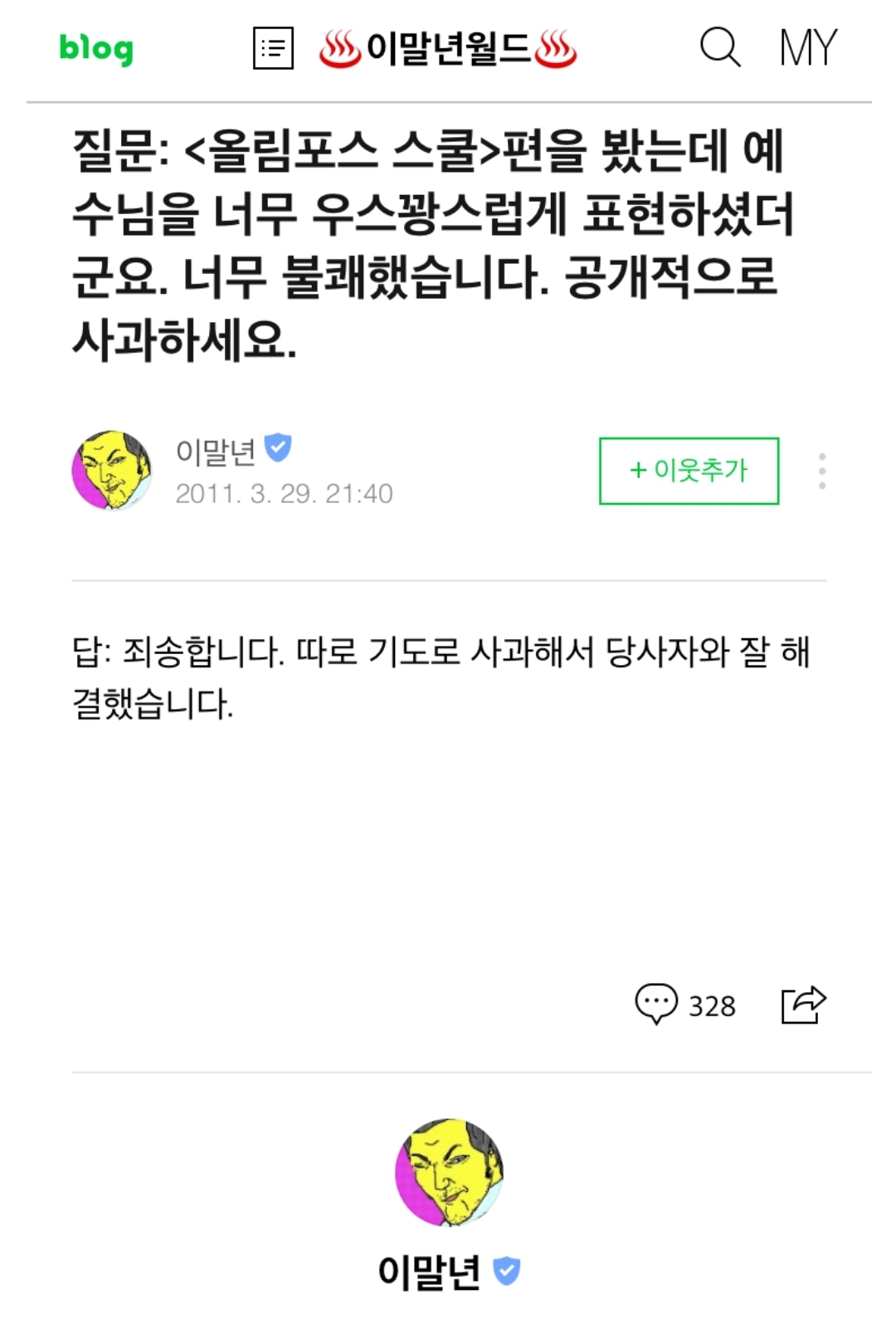Viewport: 896px width, 1319px height.
Task: Tap the author name beside the post date
Action: (x=216, y=451)
